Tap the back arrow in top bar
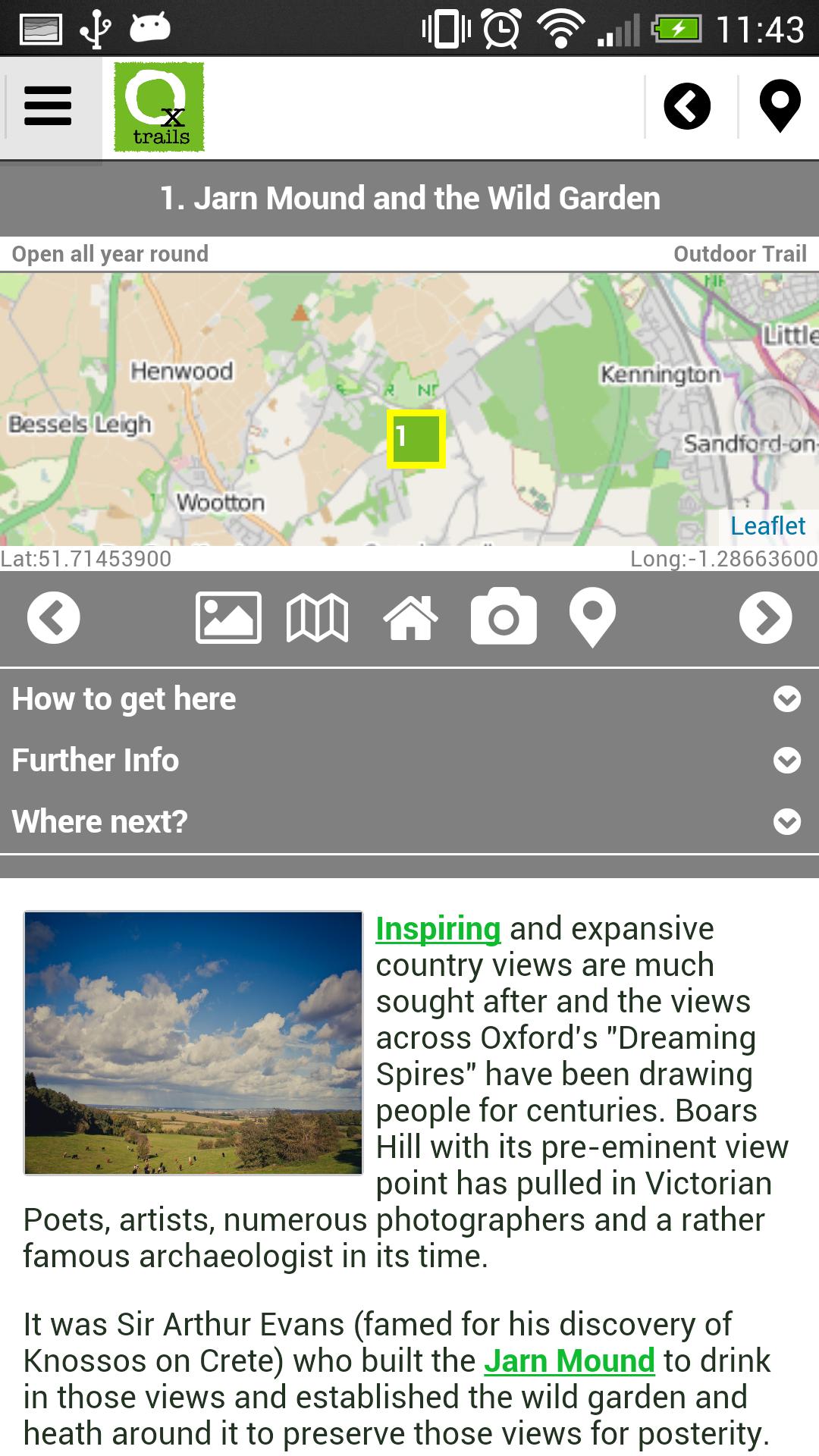The height and width of the screenshot is (1456, 819). tap(687, 107)
